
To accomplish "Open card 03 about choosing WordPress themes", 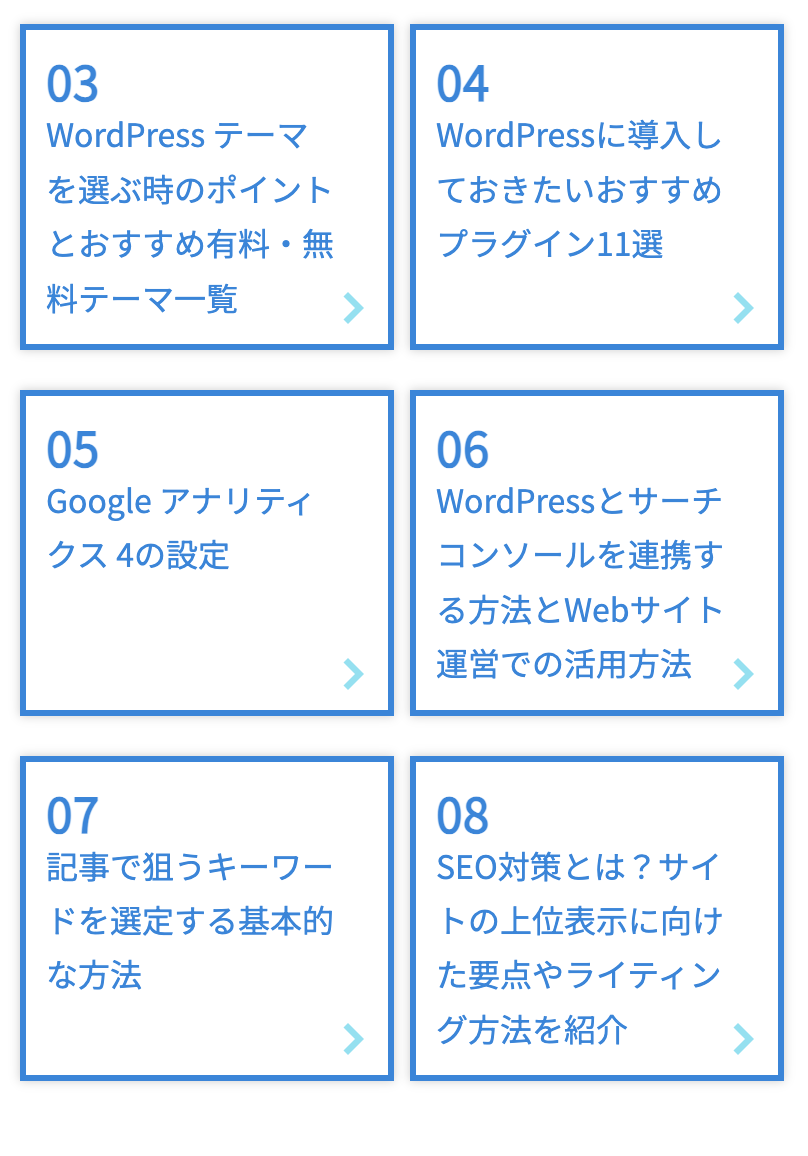I will pyautogui.click(x=206, y=188).
